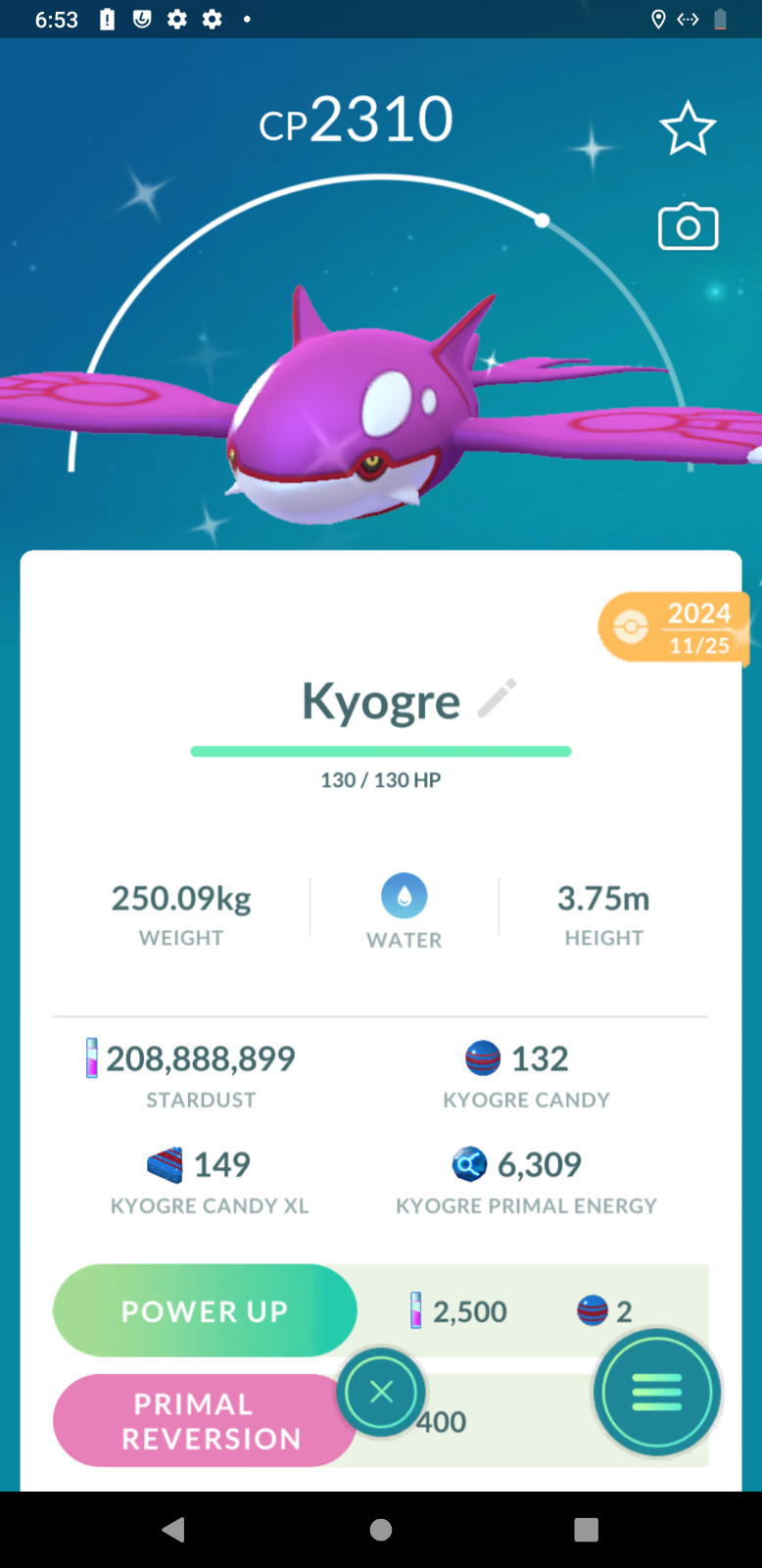Open the green hamburger options menu

656,1392
